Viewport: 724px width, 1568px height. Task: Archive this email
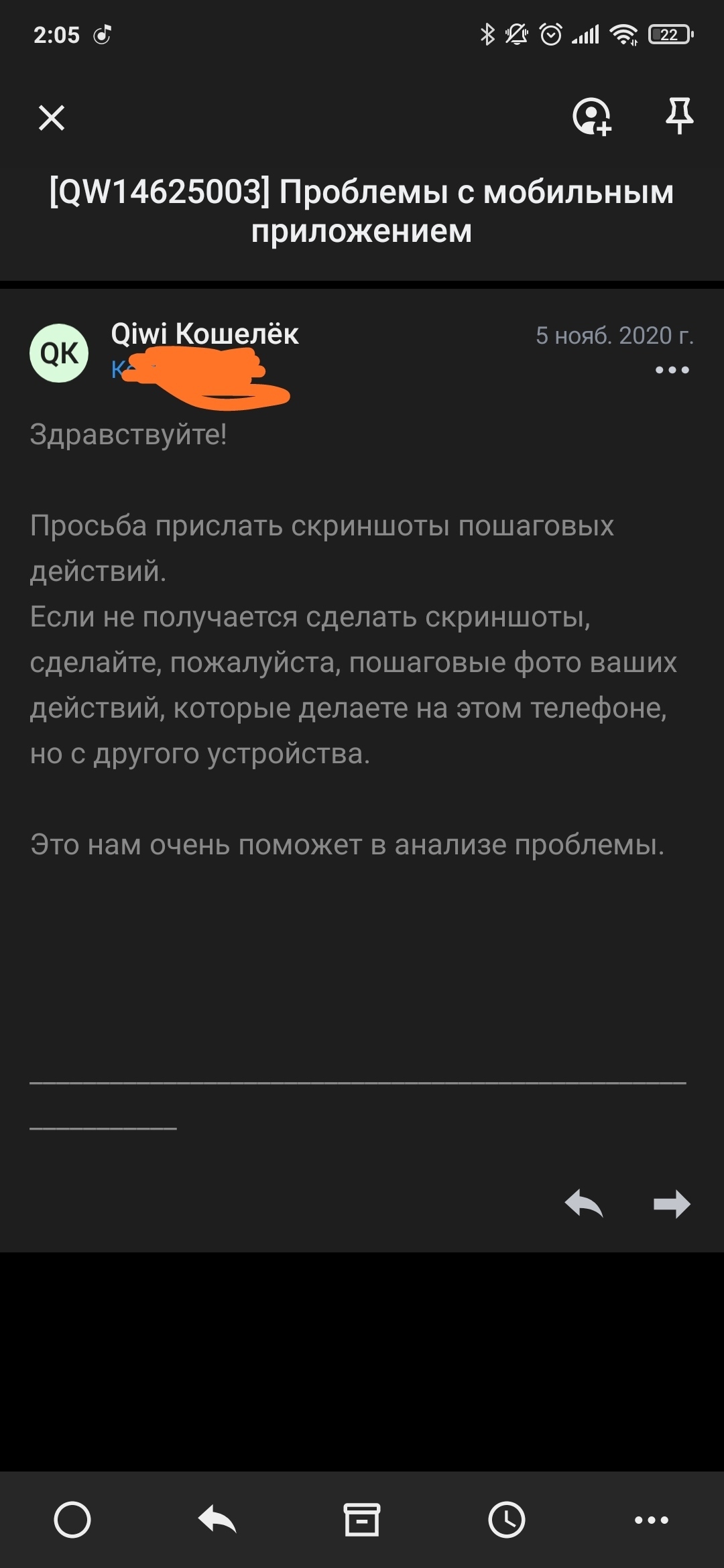coord(362,1520)
